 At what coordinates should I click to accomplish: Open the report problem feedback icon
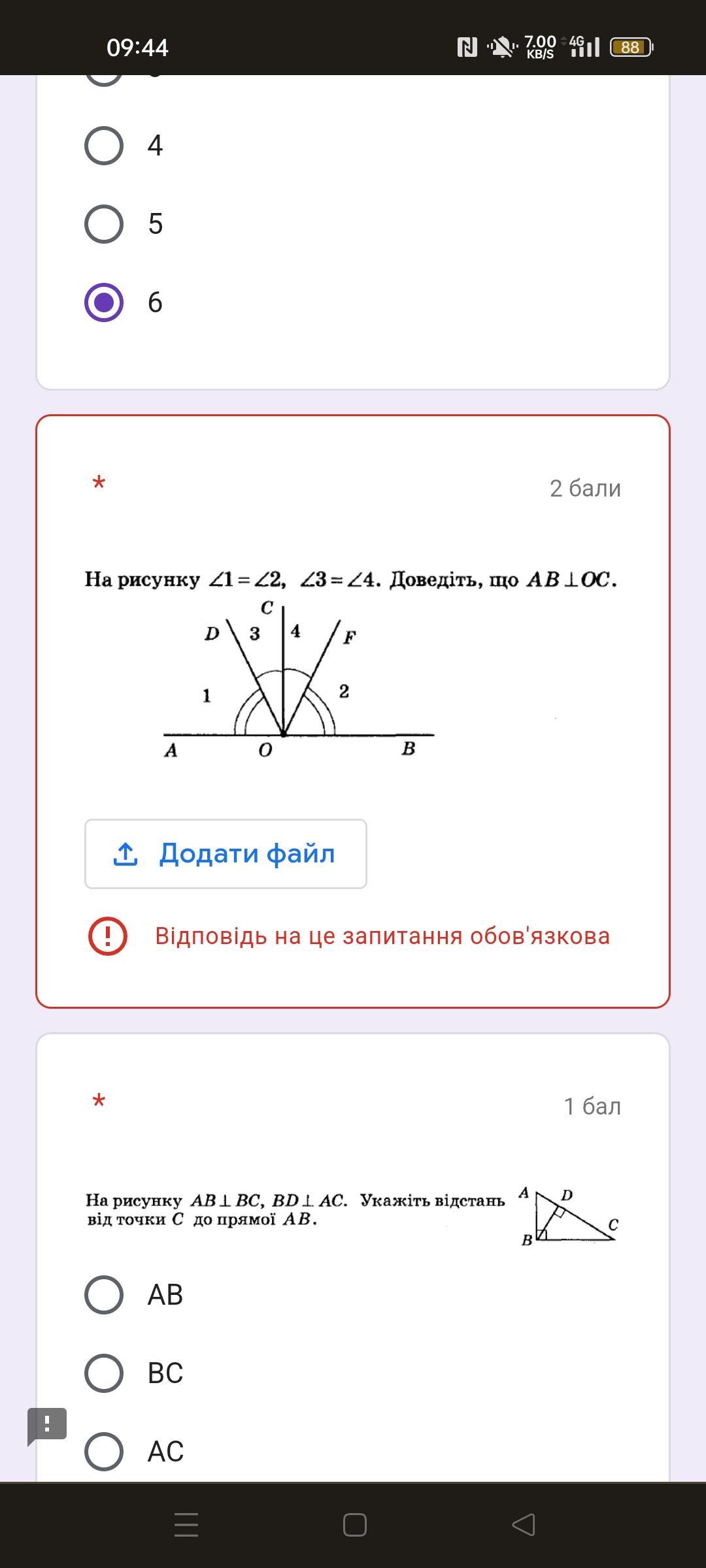[47, 1426]
